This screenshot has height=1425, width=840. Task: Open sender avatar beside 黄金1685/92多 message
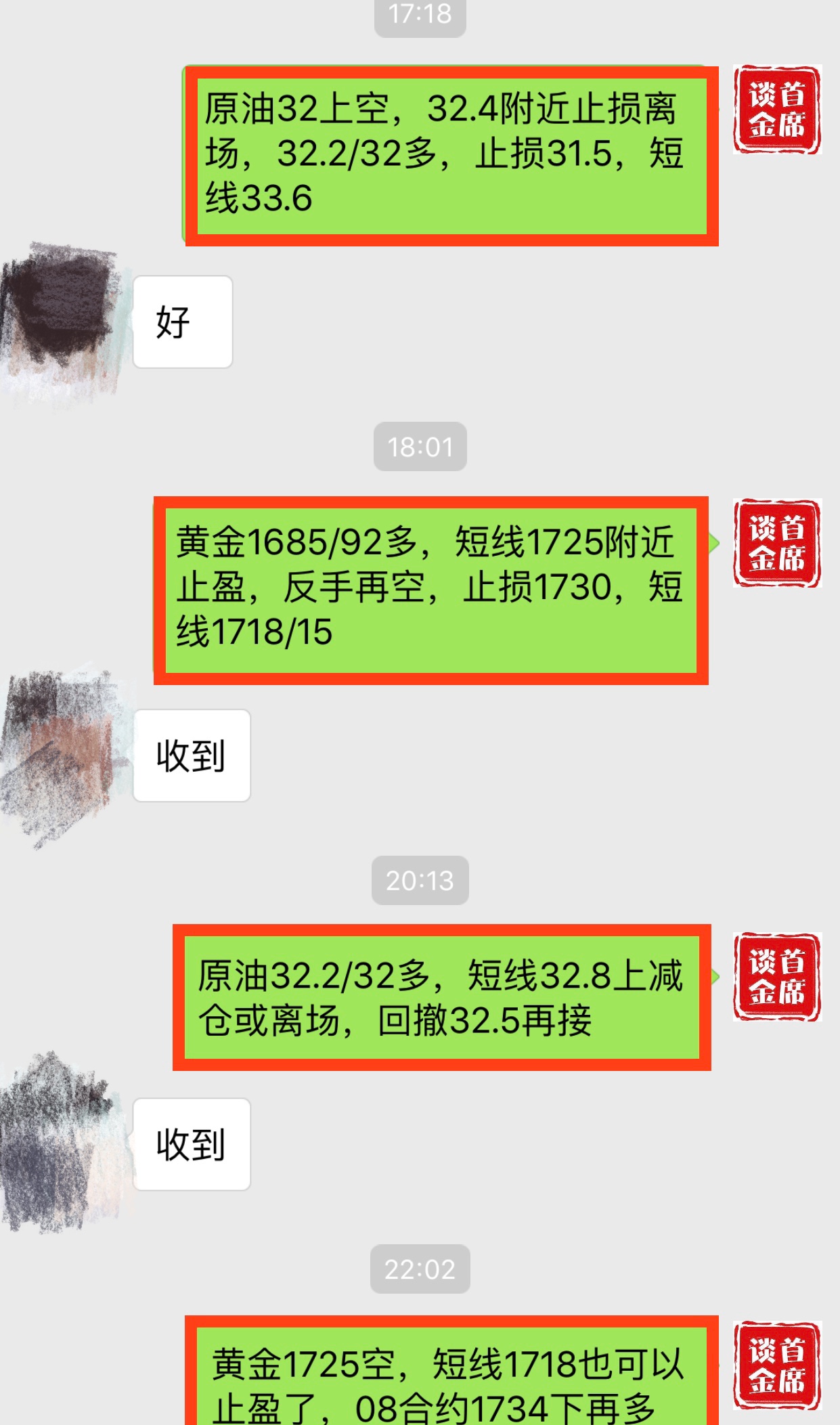[x=777, y=543]
